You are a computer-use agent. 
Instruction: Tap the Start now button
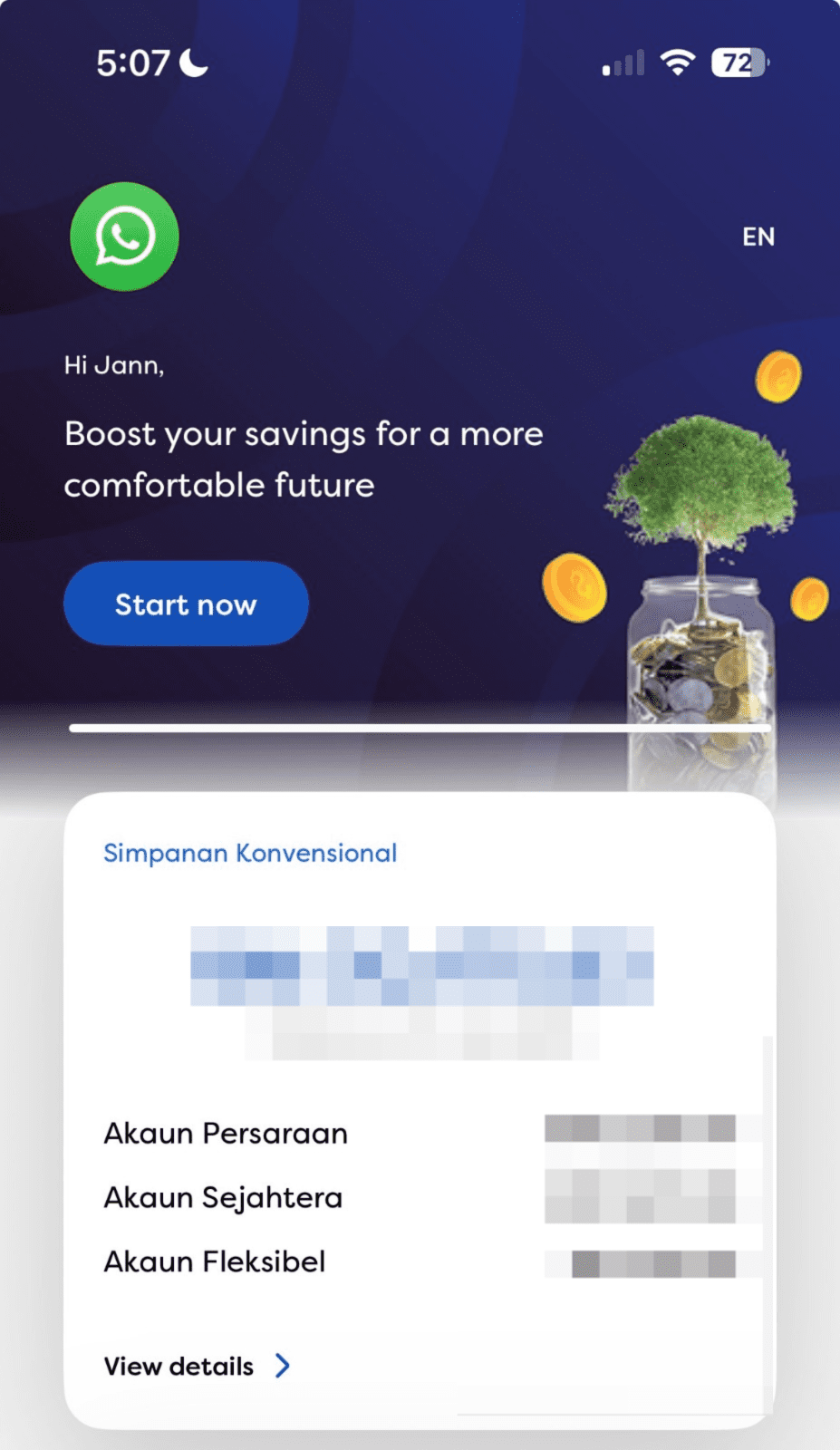[186, 604]
